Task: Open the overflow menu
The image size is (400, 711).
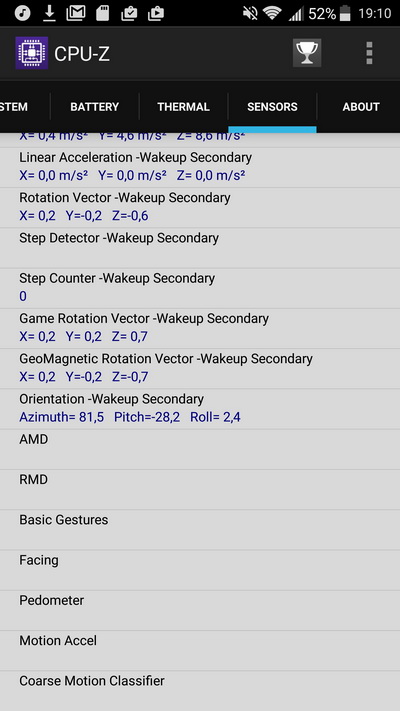Action: click(369, 53)
